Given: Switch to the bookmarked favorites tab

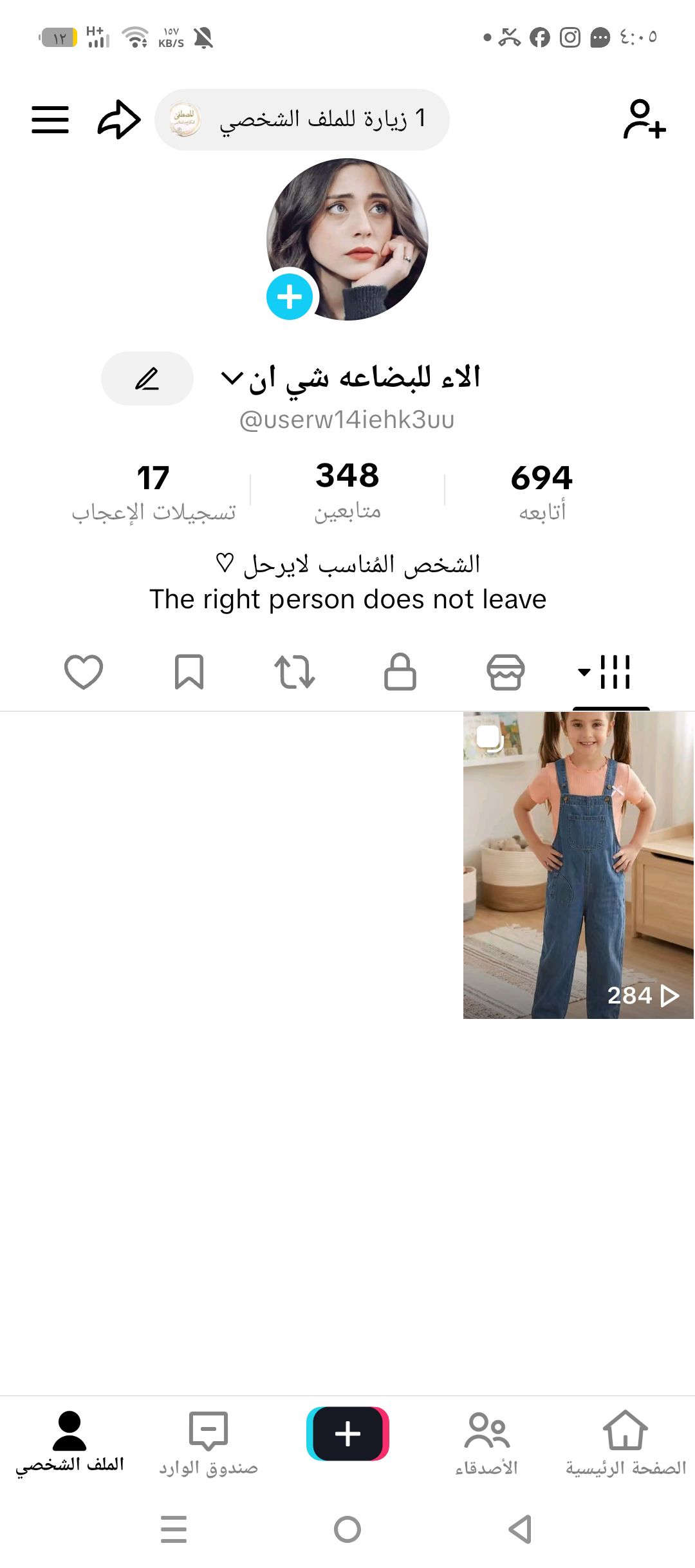Looking at the screenshot, I should click(x=189, y=672).
